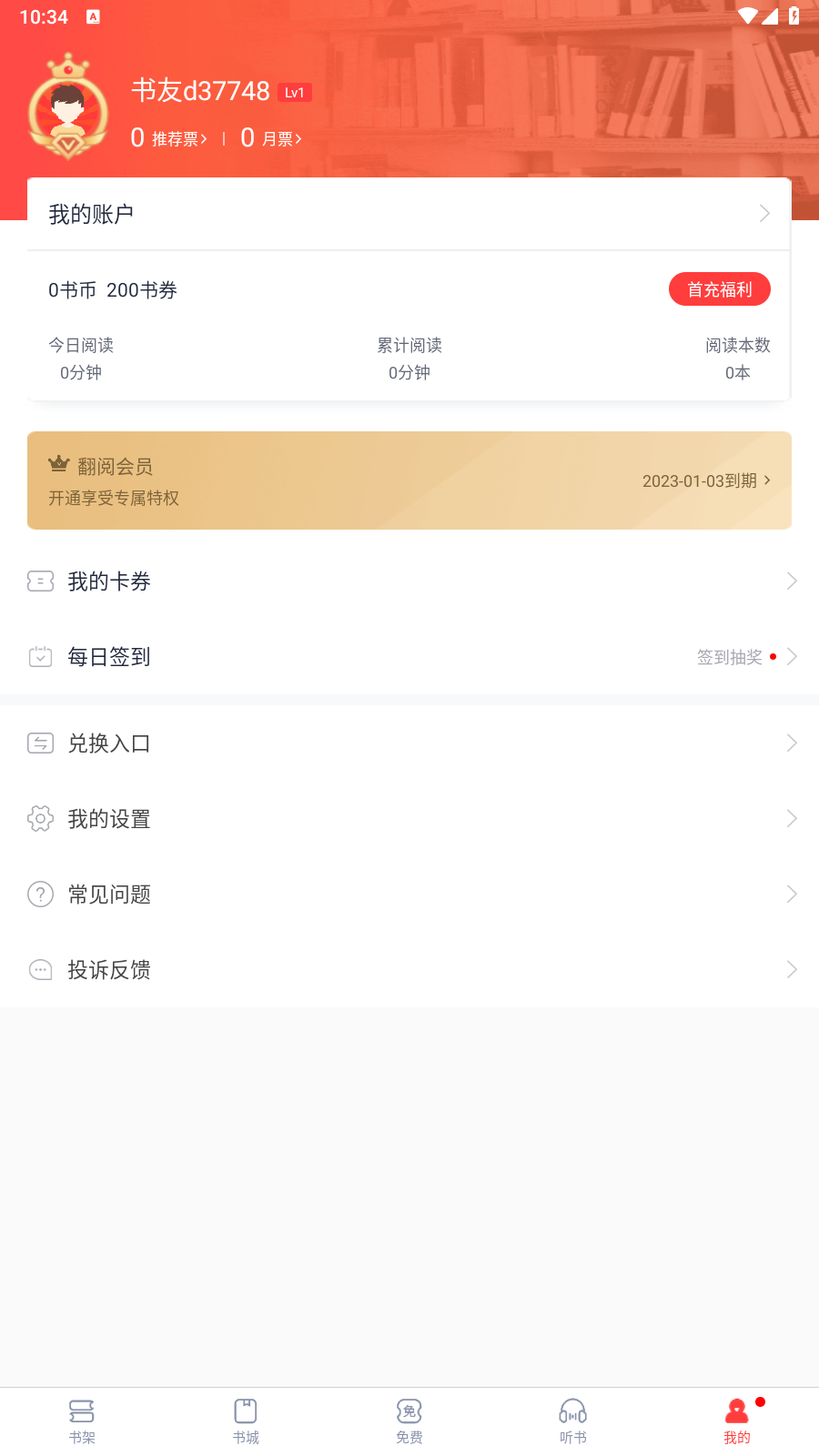Switch to the 书城 tab
The height and width of the screenshot is (1456, 819).
[246, 1421]
